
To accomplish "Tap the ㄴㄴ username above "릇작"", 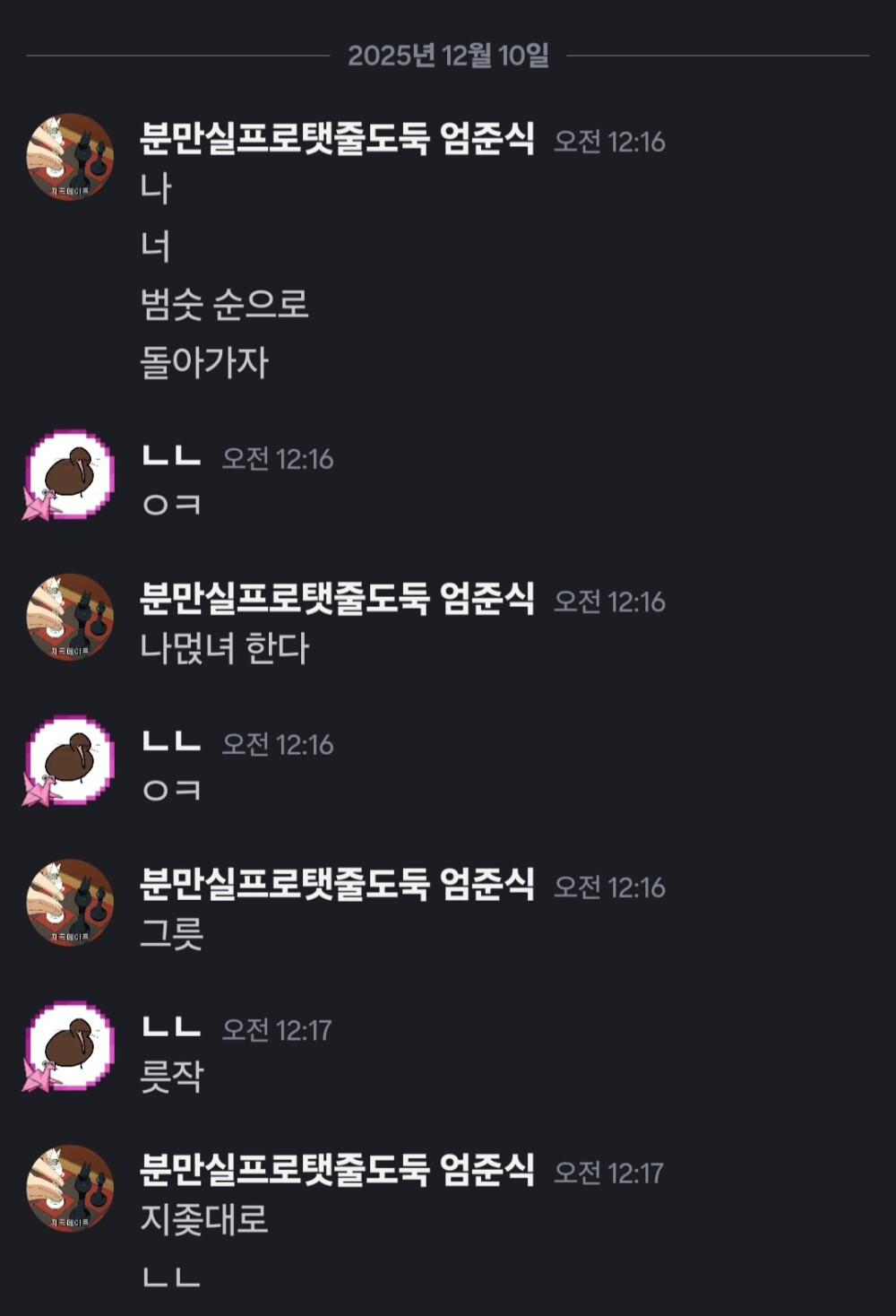I will (x=171, y=1027).
